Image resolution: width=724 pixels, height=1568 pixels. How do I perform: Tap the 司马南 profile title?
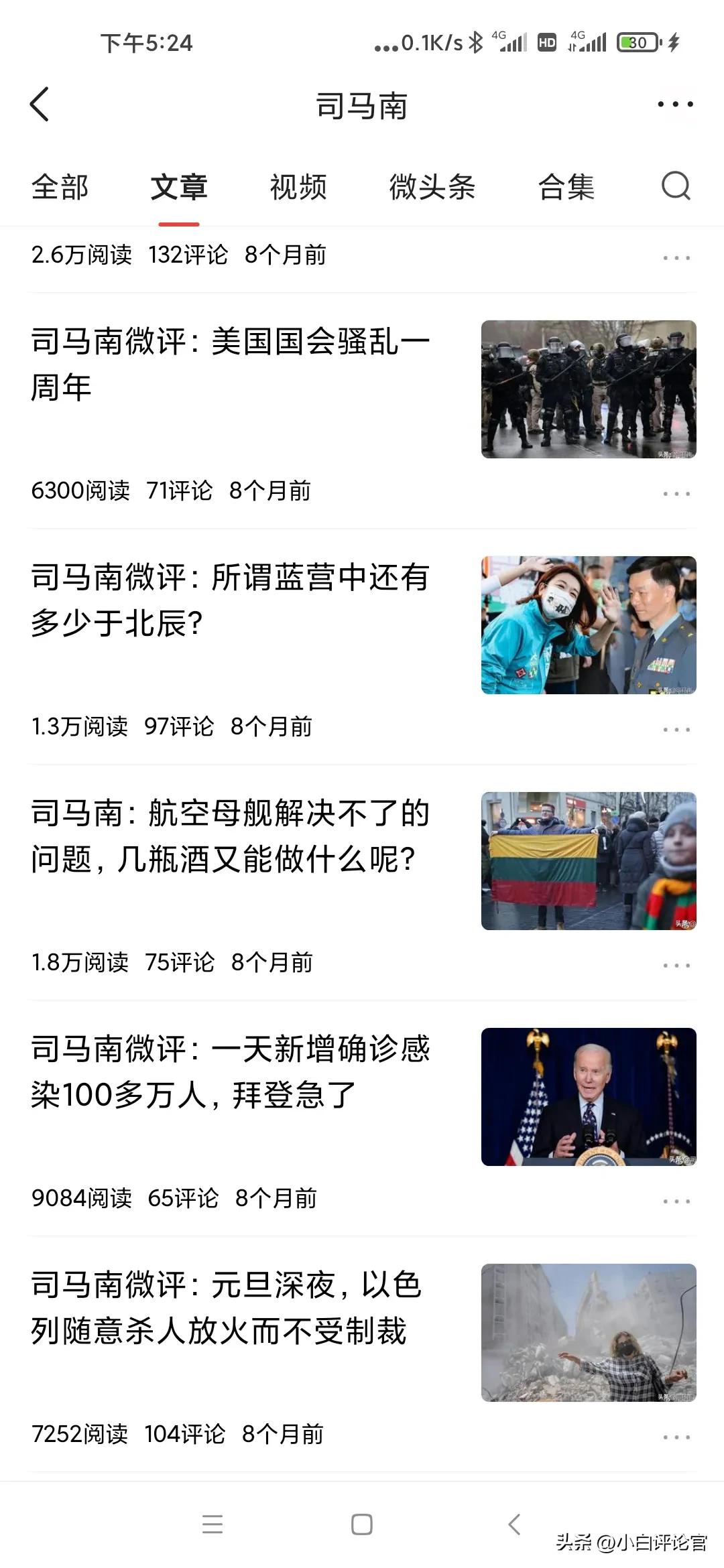(362, 105)
